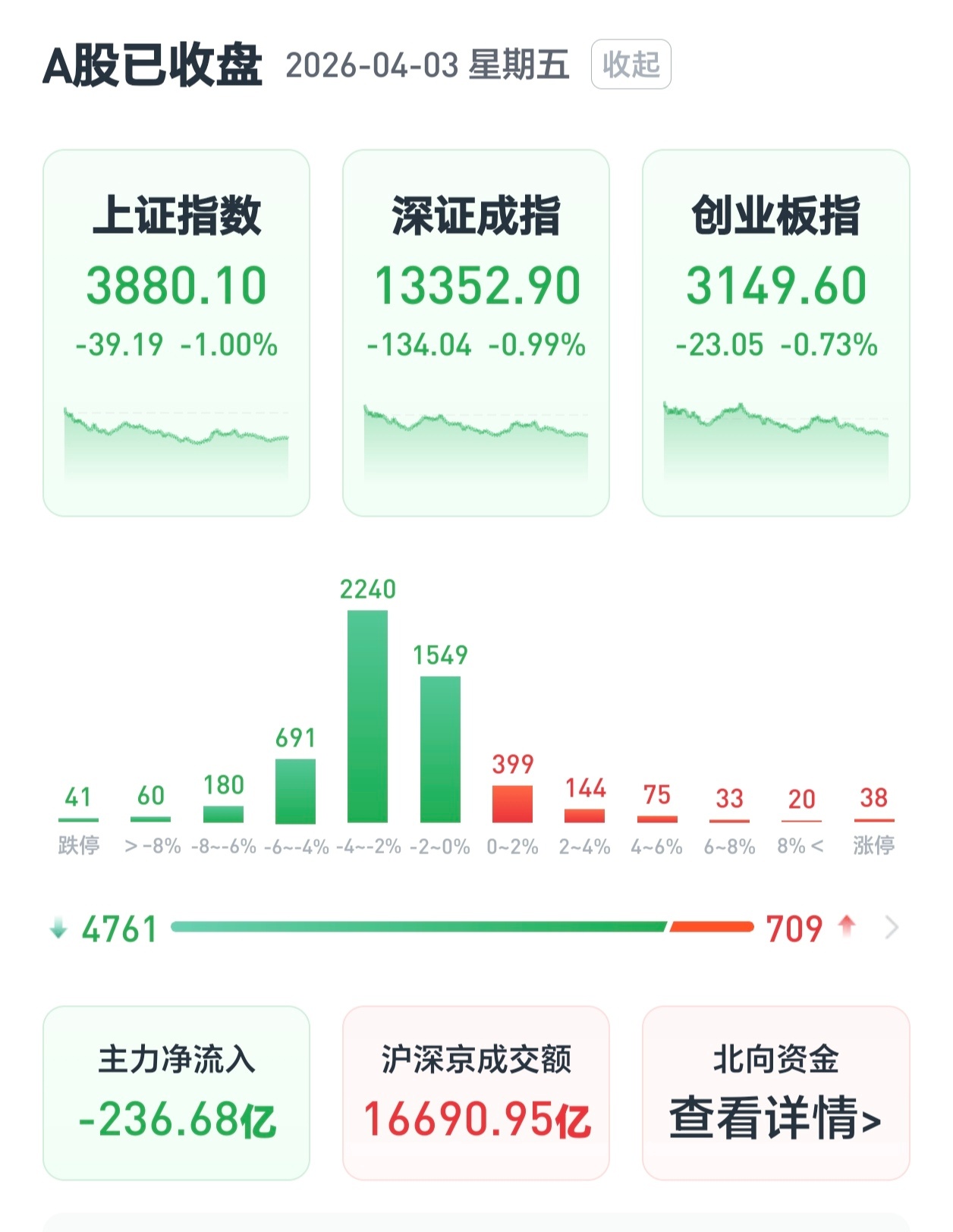Click the 沪深京成交额 turnover card
953x1232 pixels.
click(x=476, y=1093)
